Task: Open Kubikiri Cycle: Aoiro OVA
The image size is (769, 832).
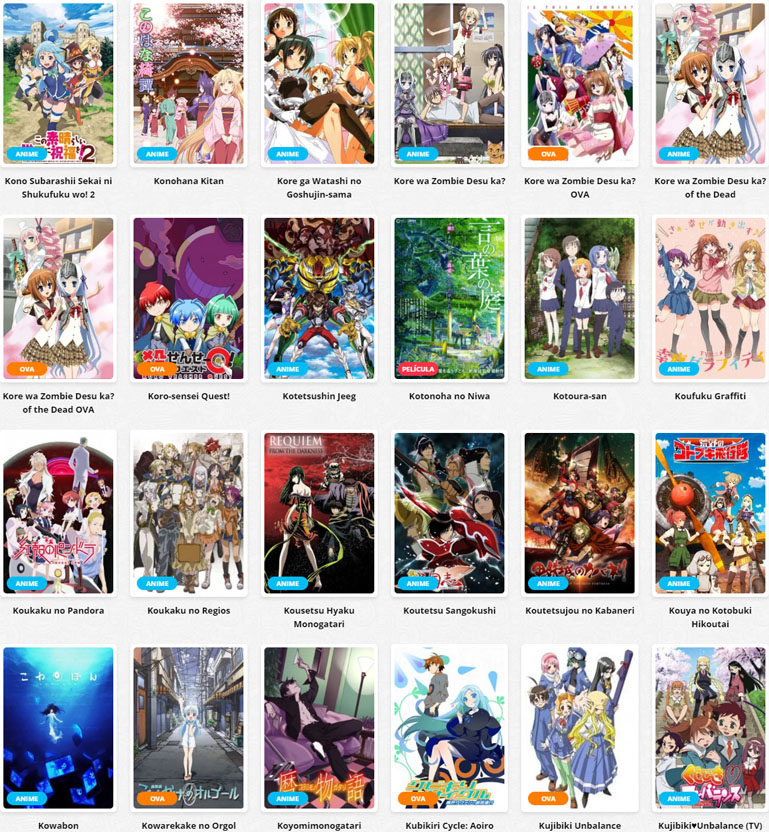Action: 450,727
